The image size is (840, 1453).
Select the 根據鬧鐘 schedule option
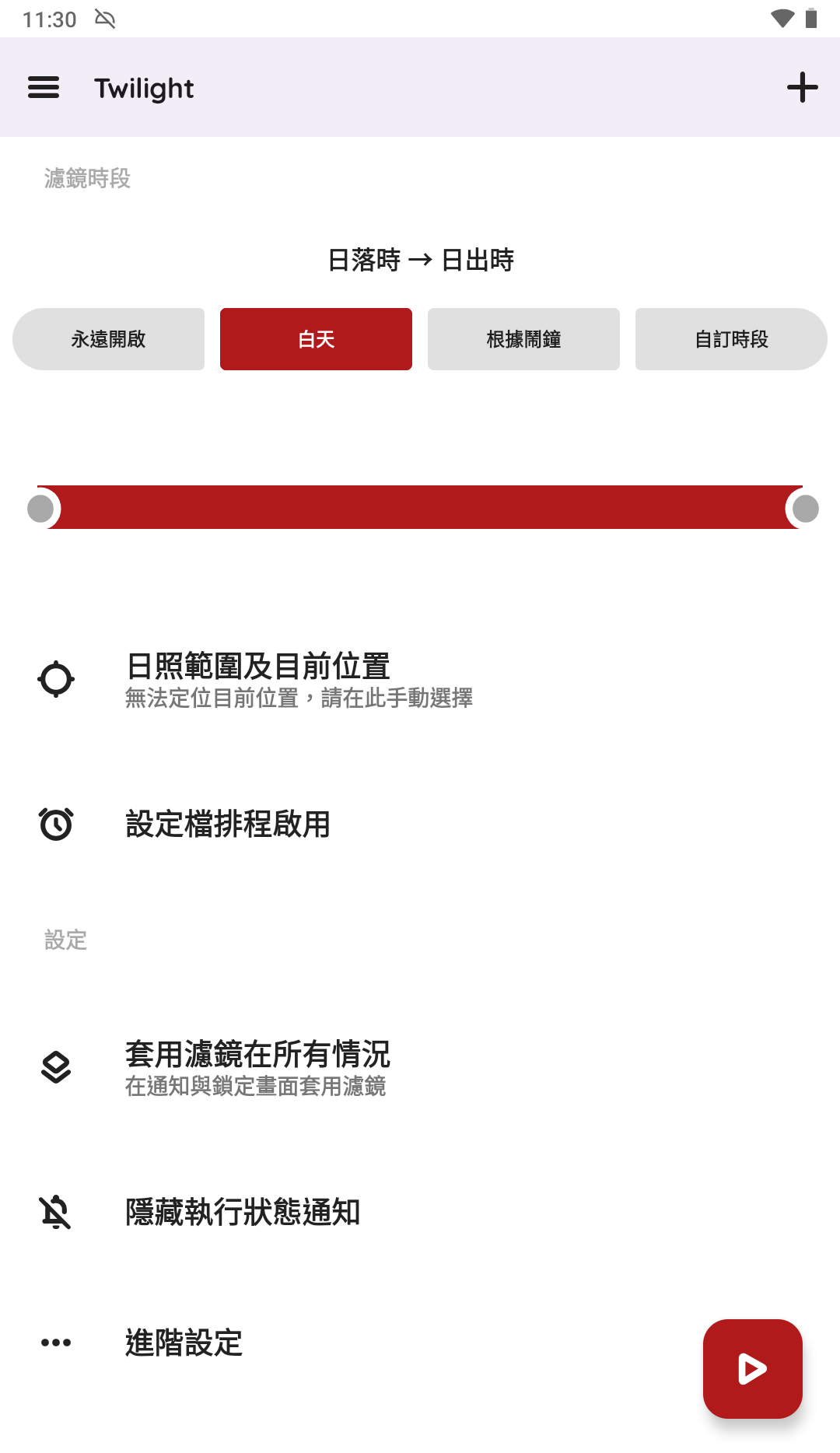click(523, 338)
